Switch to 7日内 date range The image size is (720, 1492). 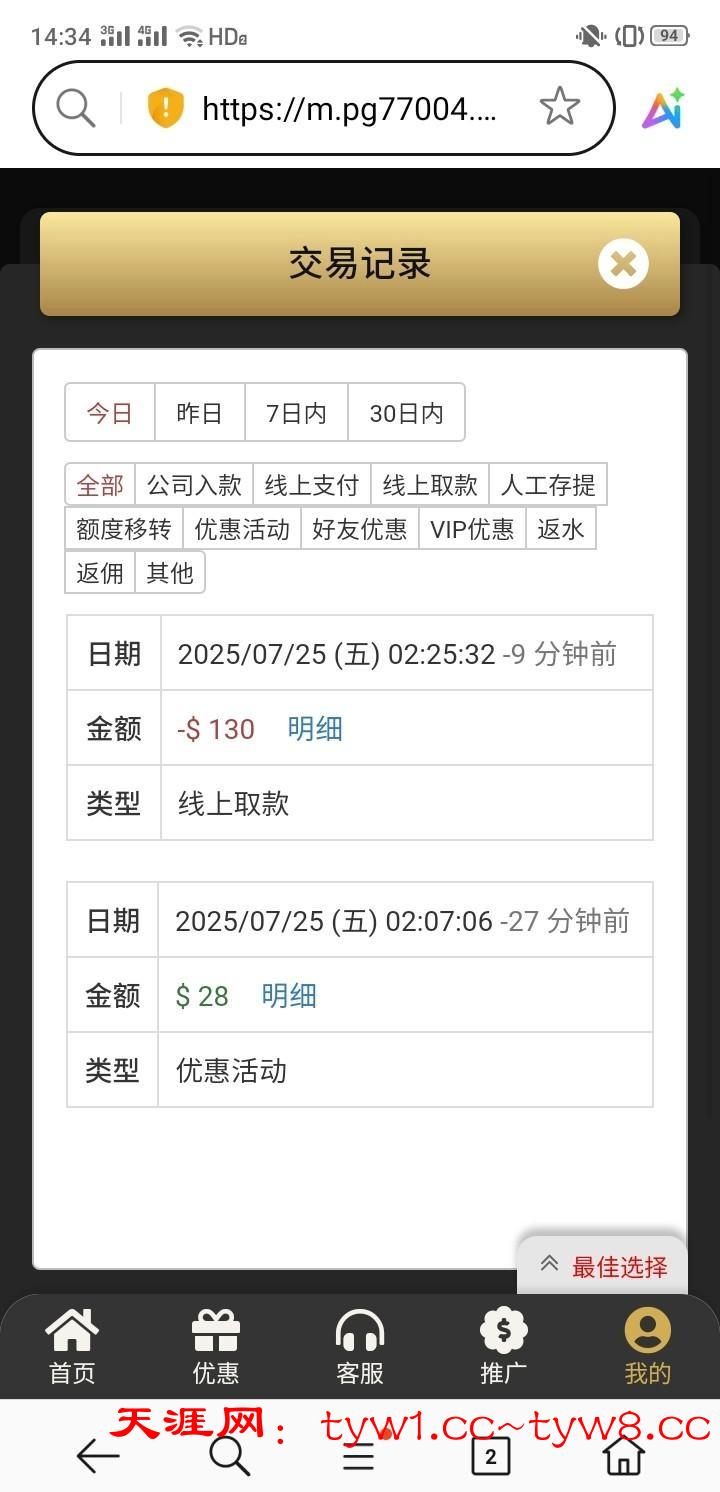(296, 413)
